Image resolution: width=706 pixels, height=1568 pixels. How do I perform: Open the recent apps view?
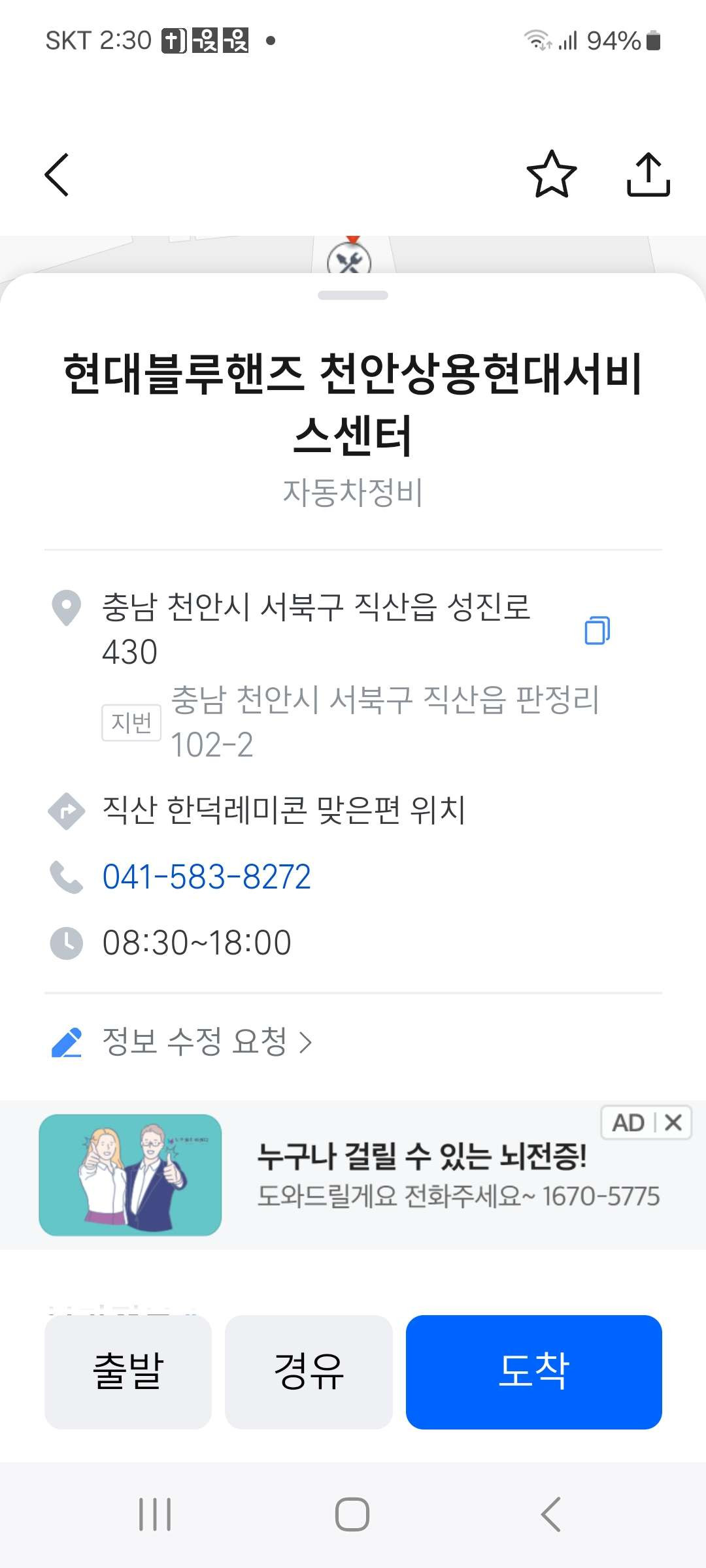[x=155, y=1514]
